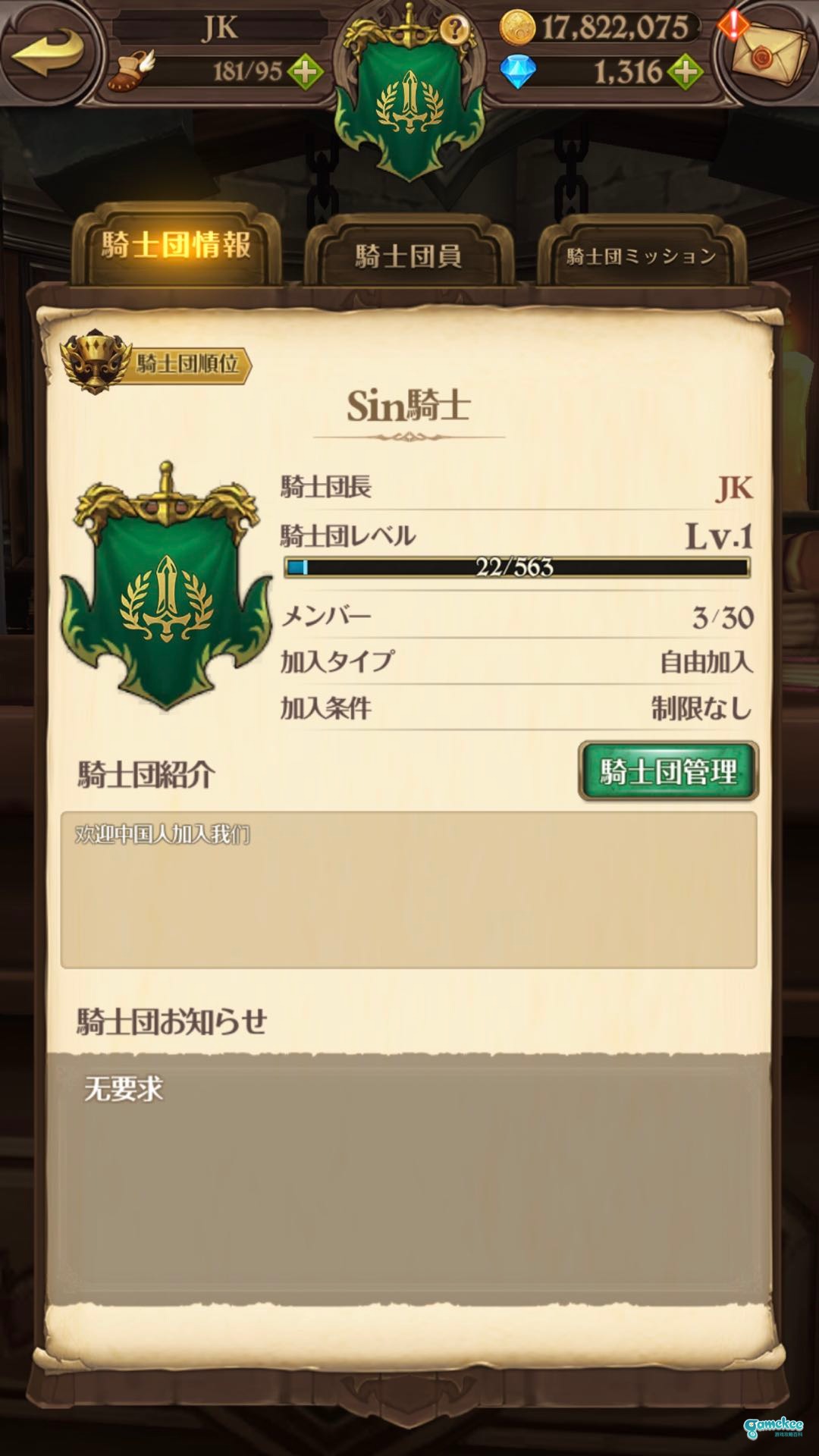The height and width of the screenshot is (1456, 819).
Task: Open 騎士団順位 ranking
Action: 156,362
